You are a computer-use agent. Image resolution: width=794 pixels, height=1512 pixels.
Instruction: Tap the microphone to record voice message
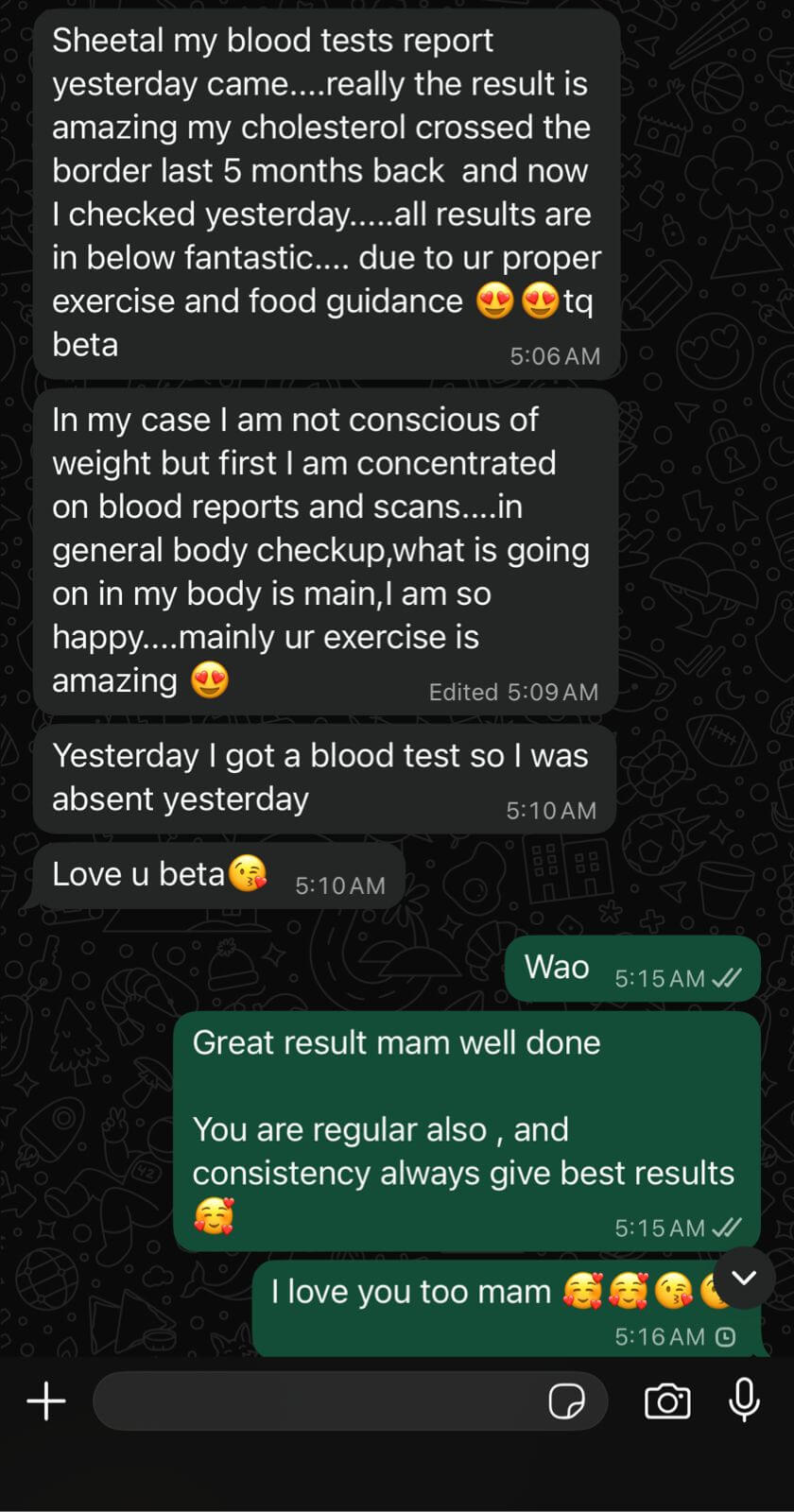(x=745, y=1400)
